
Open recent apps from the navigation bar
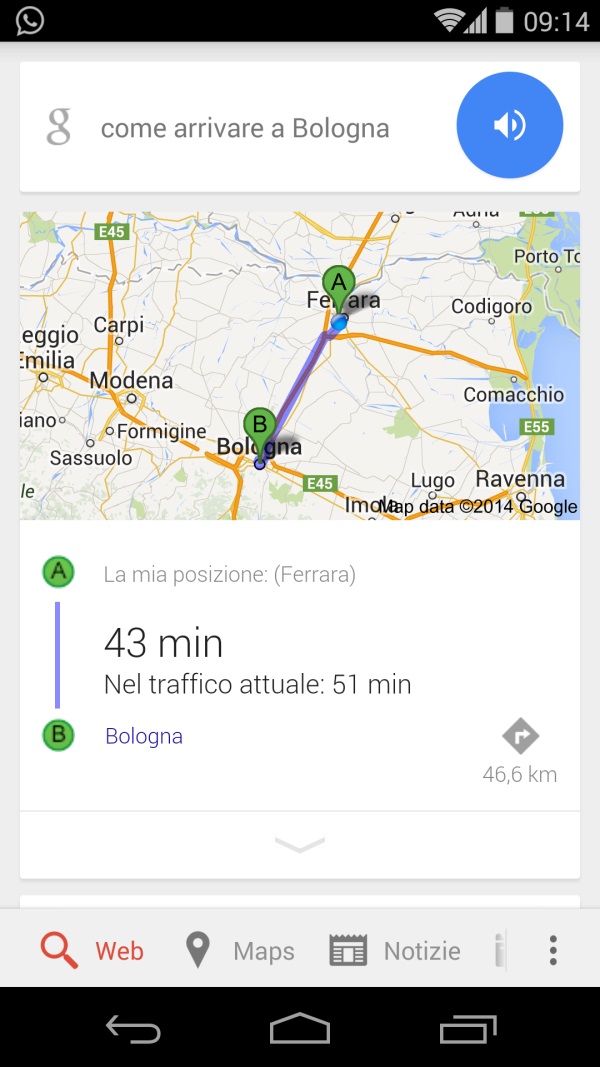468,1028
